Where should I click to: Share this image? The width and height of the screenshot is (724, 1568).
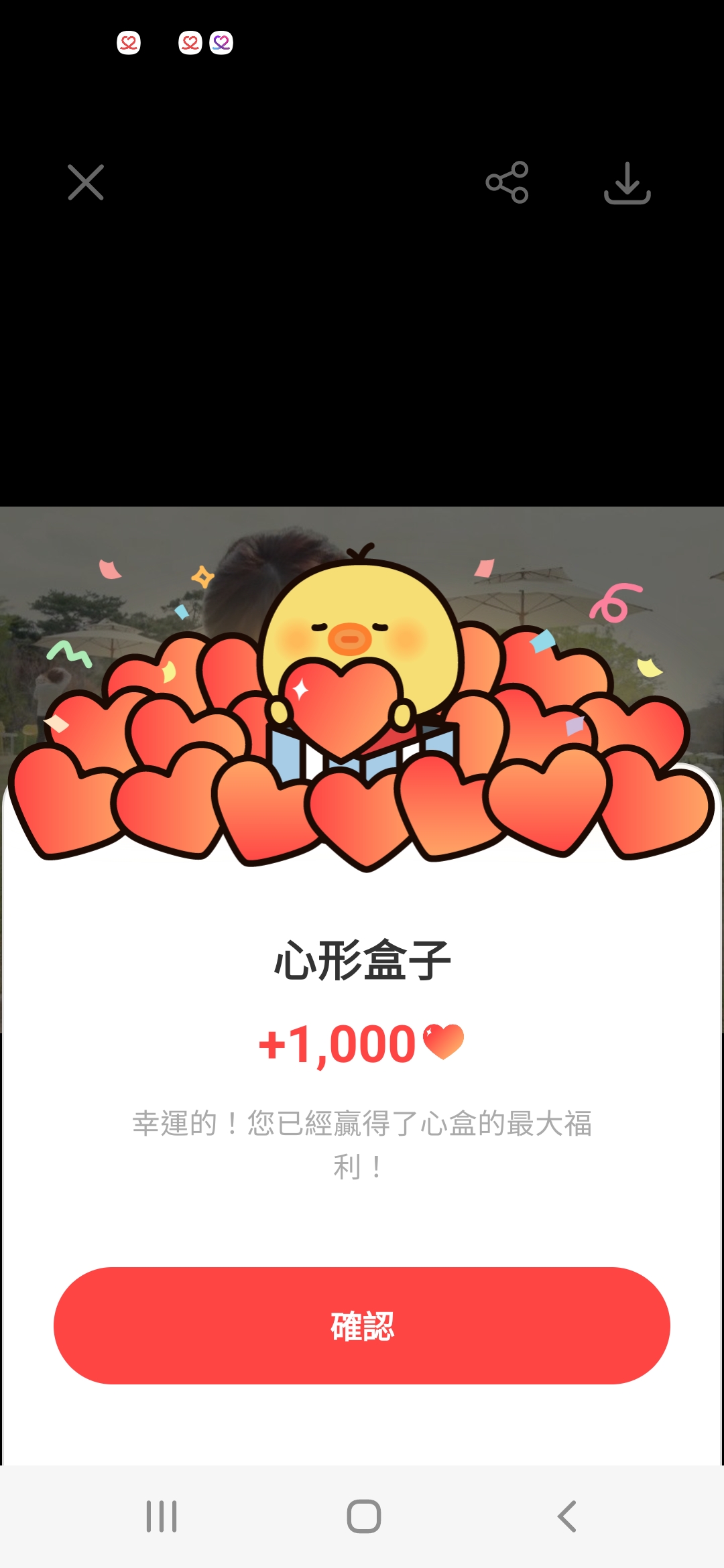point(507,182)
